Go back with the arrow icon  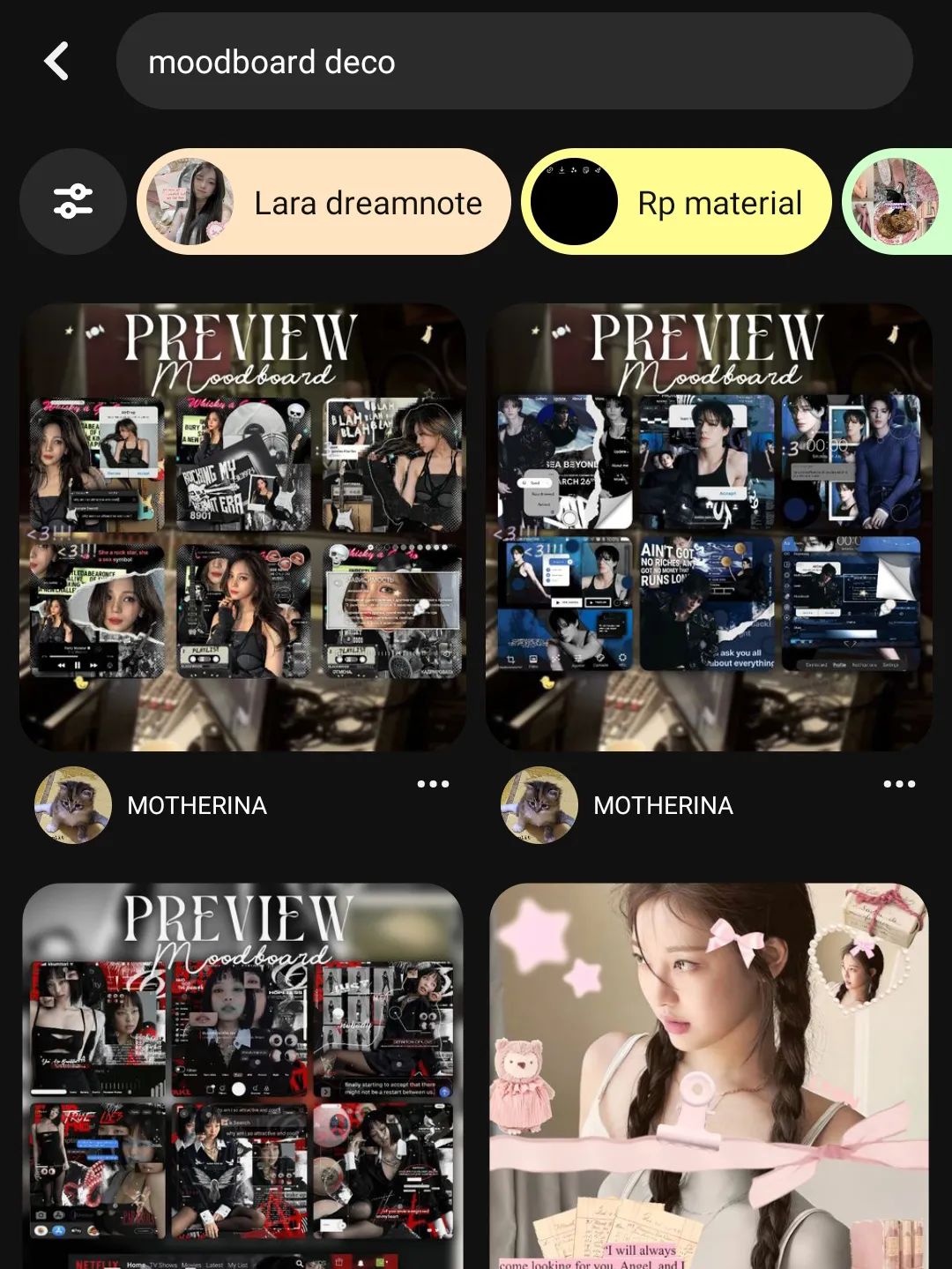click(57, 62)
